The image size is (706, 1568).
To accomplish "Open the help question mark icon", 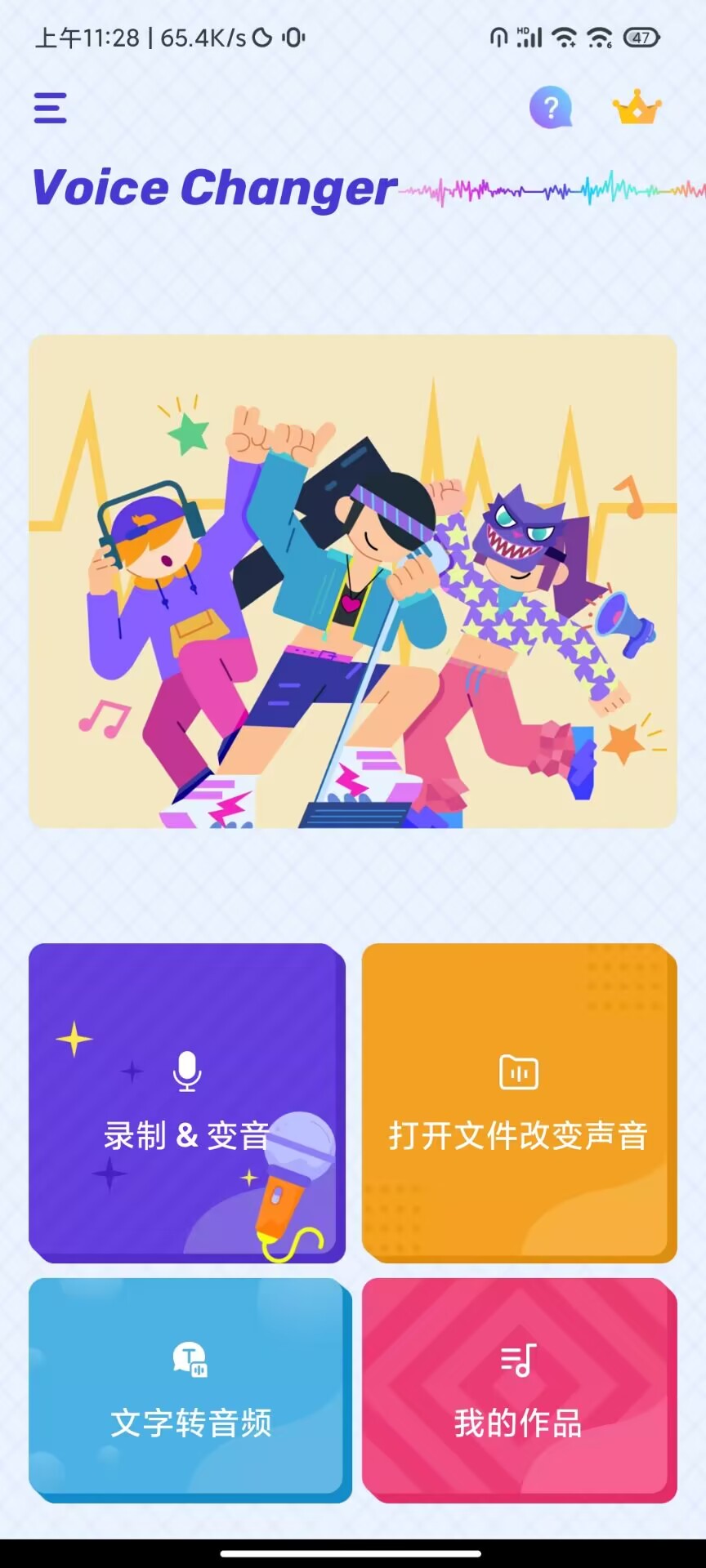I will point(551,108).
